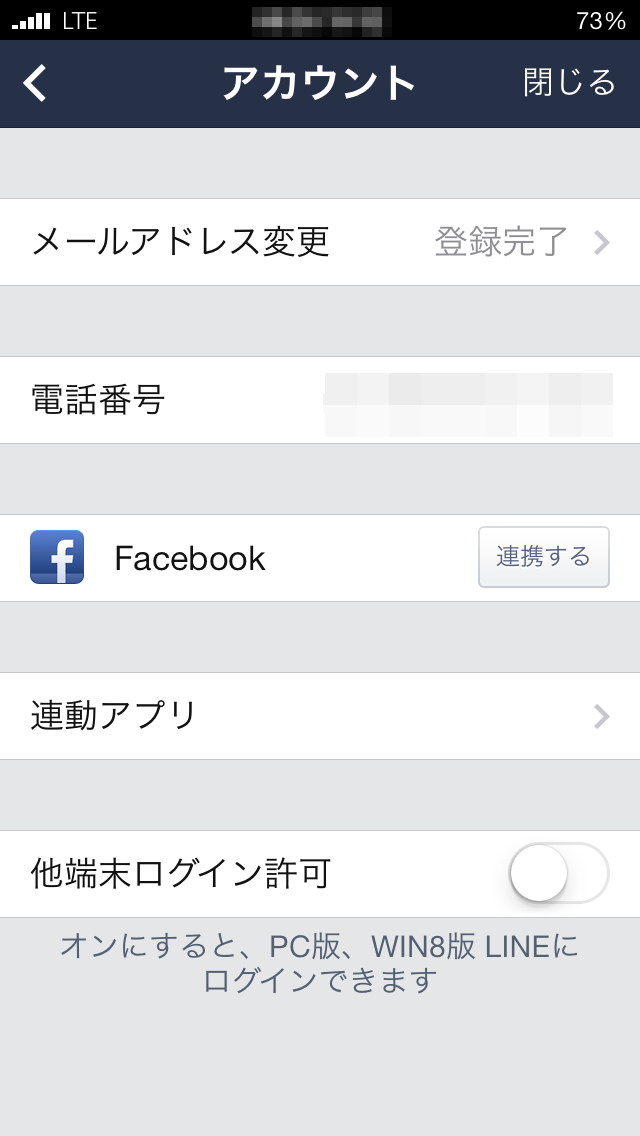Enable the 他端末ログイン許可 switch

coord(558,873)
